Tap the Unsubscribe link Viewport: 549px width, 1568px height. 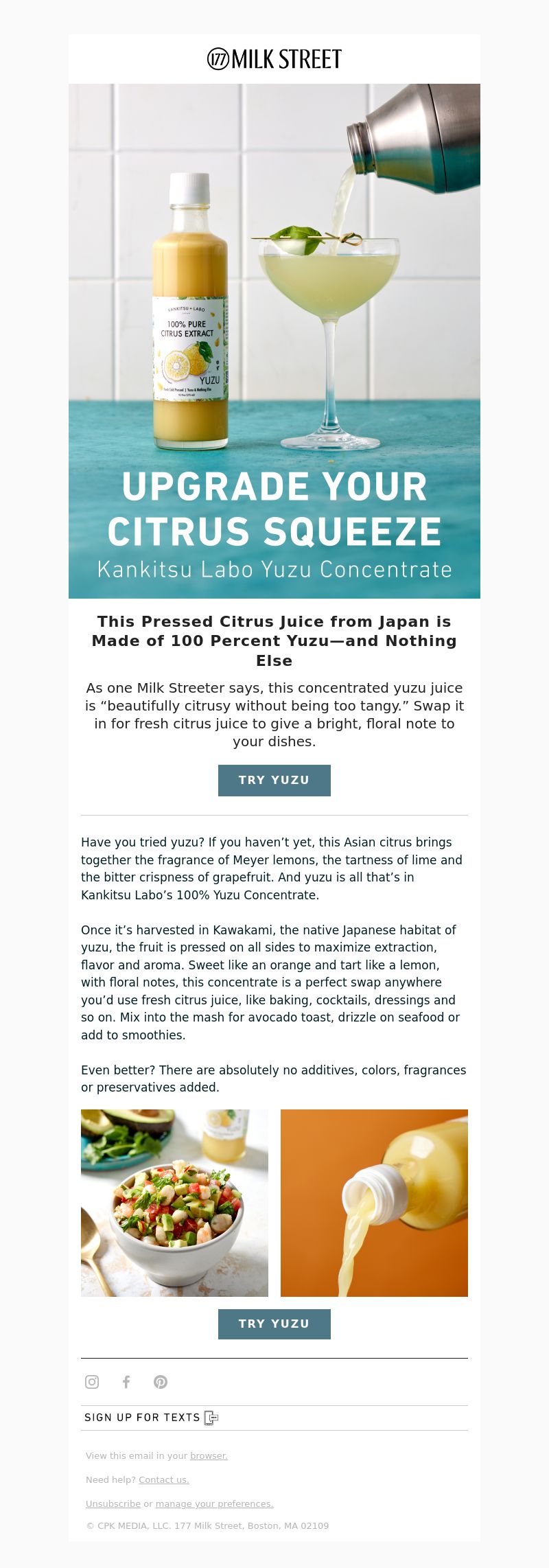coord(113,1503)
